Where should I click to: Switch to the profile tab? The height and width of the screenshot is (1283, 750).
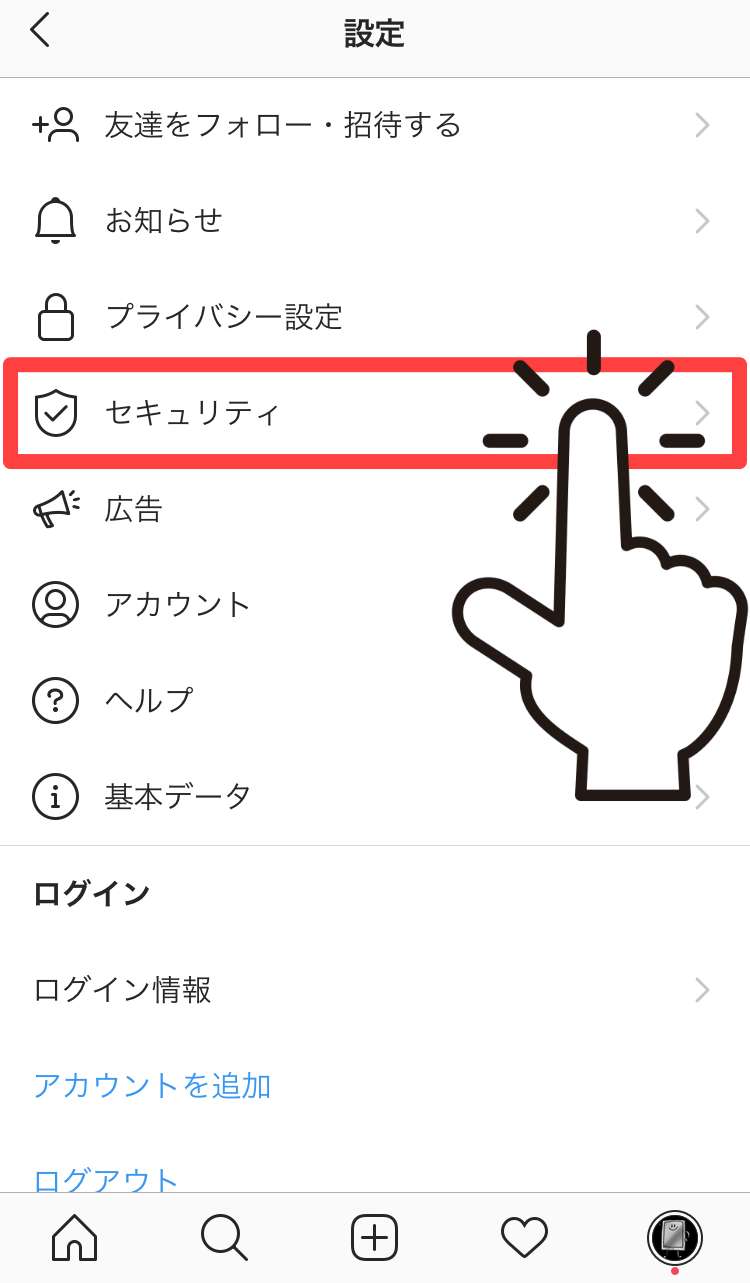[x=675, y=1238]
